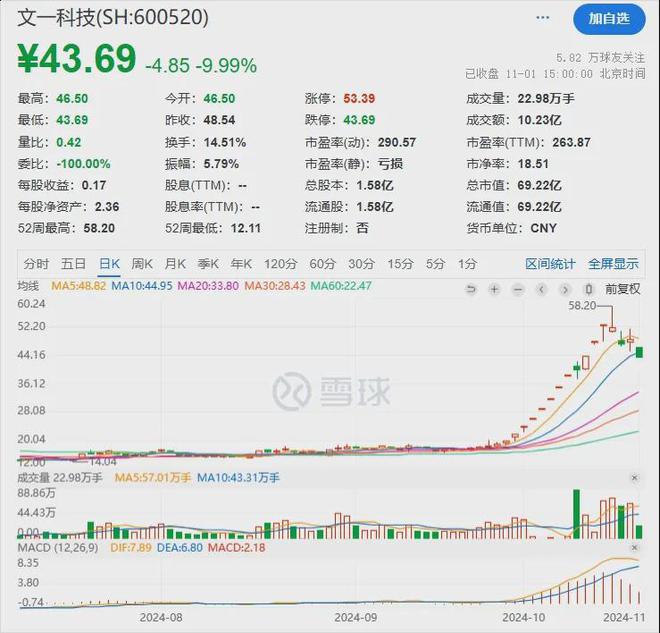Select the 年K tab
The height and width of the screenshot is (633, 660).
(x=241, y=264)
